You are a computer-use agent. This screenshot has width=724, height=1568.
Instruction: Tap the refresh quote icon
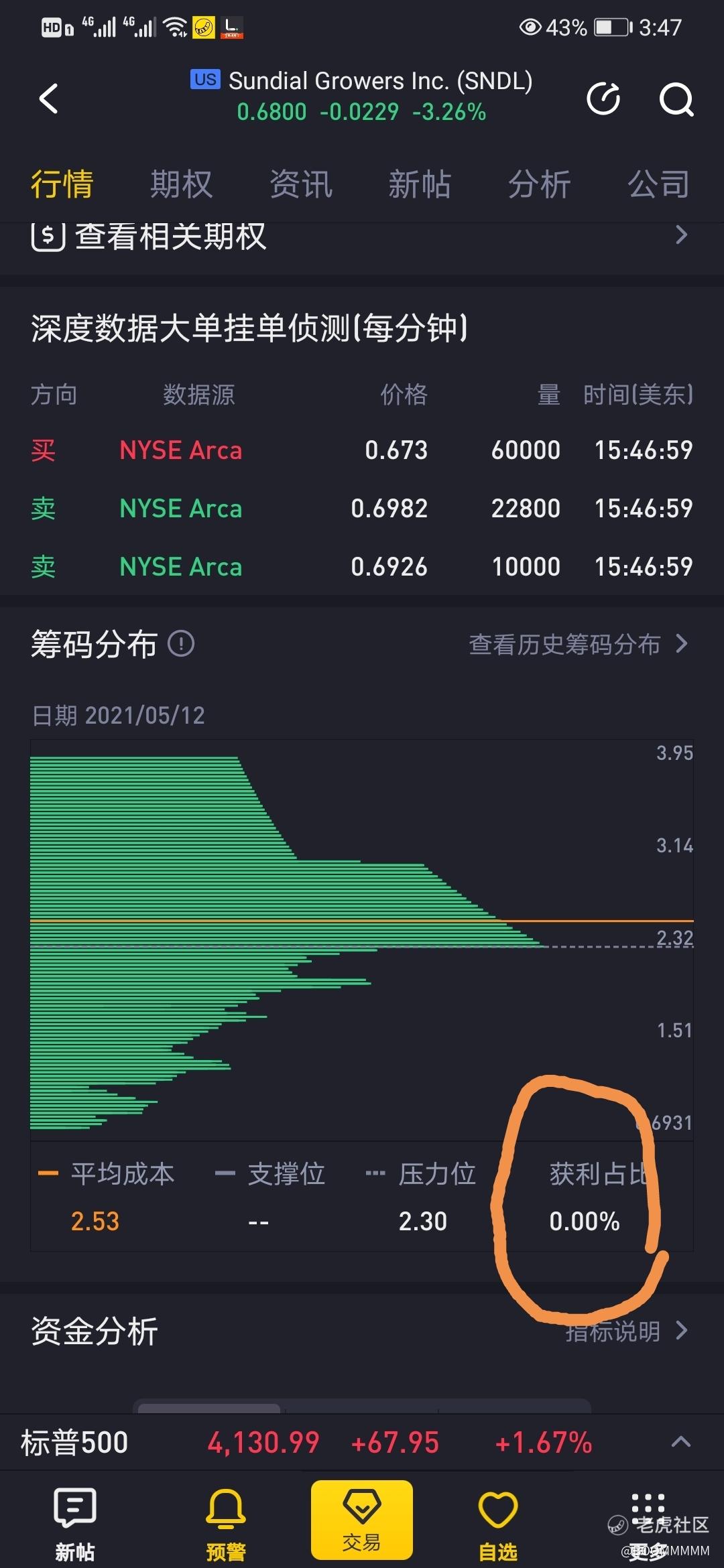coord(603,100)
